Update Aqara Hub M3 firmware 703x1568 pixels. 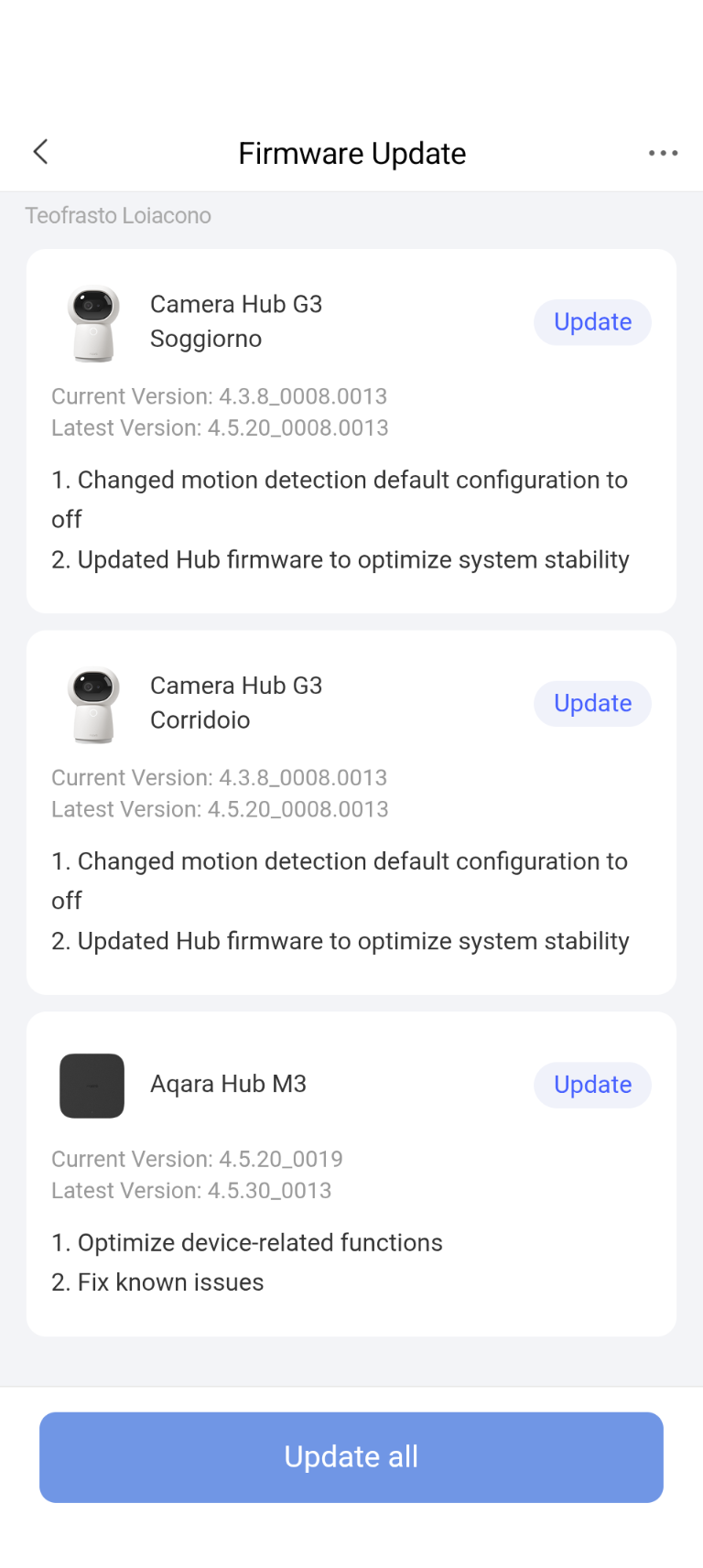[x=592, y=1085]
